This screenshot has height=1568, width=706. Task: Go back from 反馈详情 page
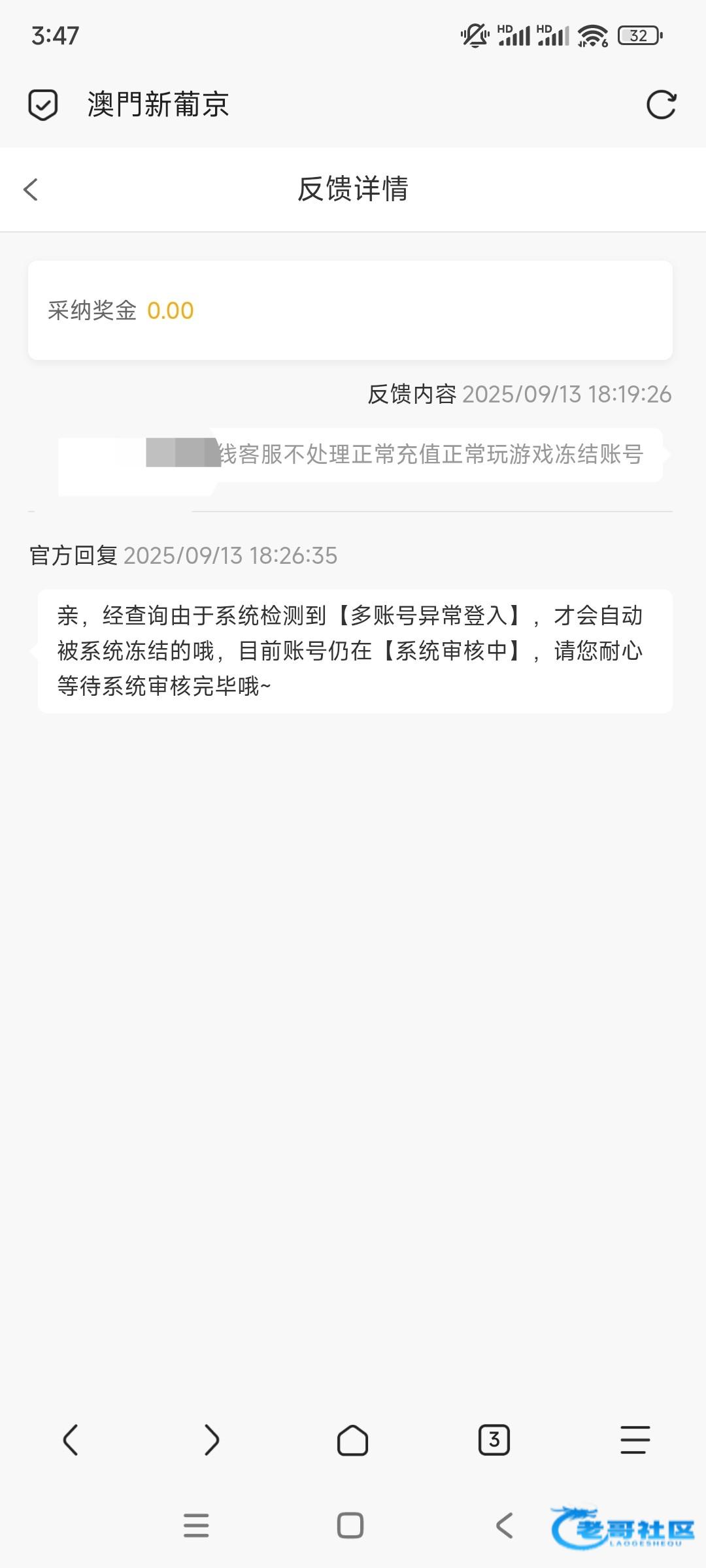tap(31, 189)
